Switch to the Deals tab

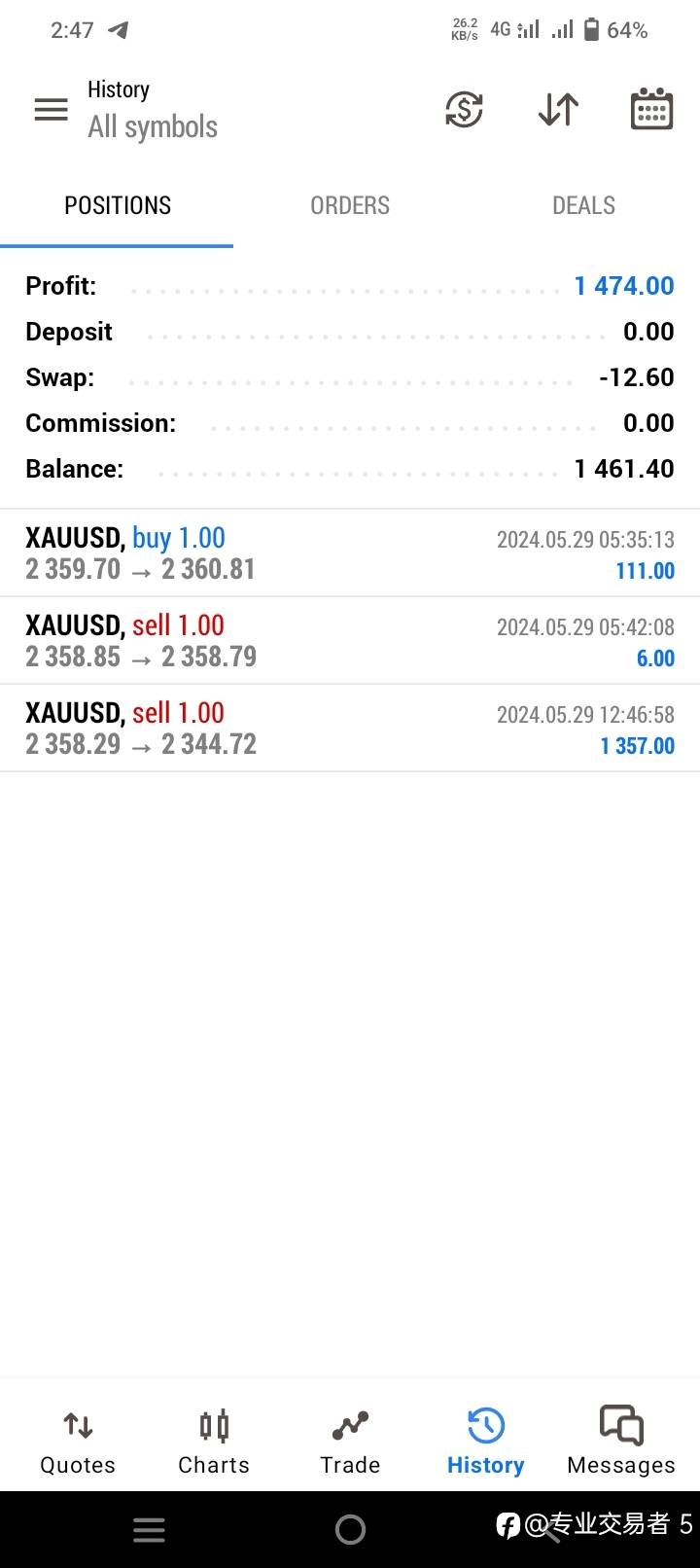[x=583, y=205]
